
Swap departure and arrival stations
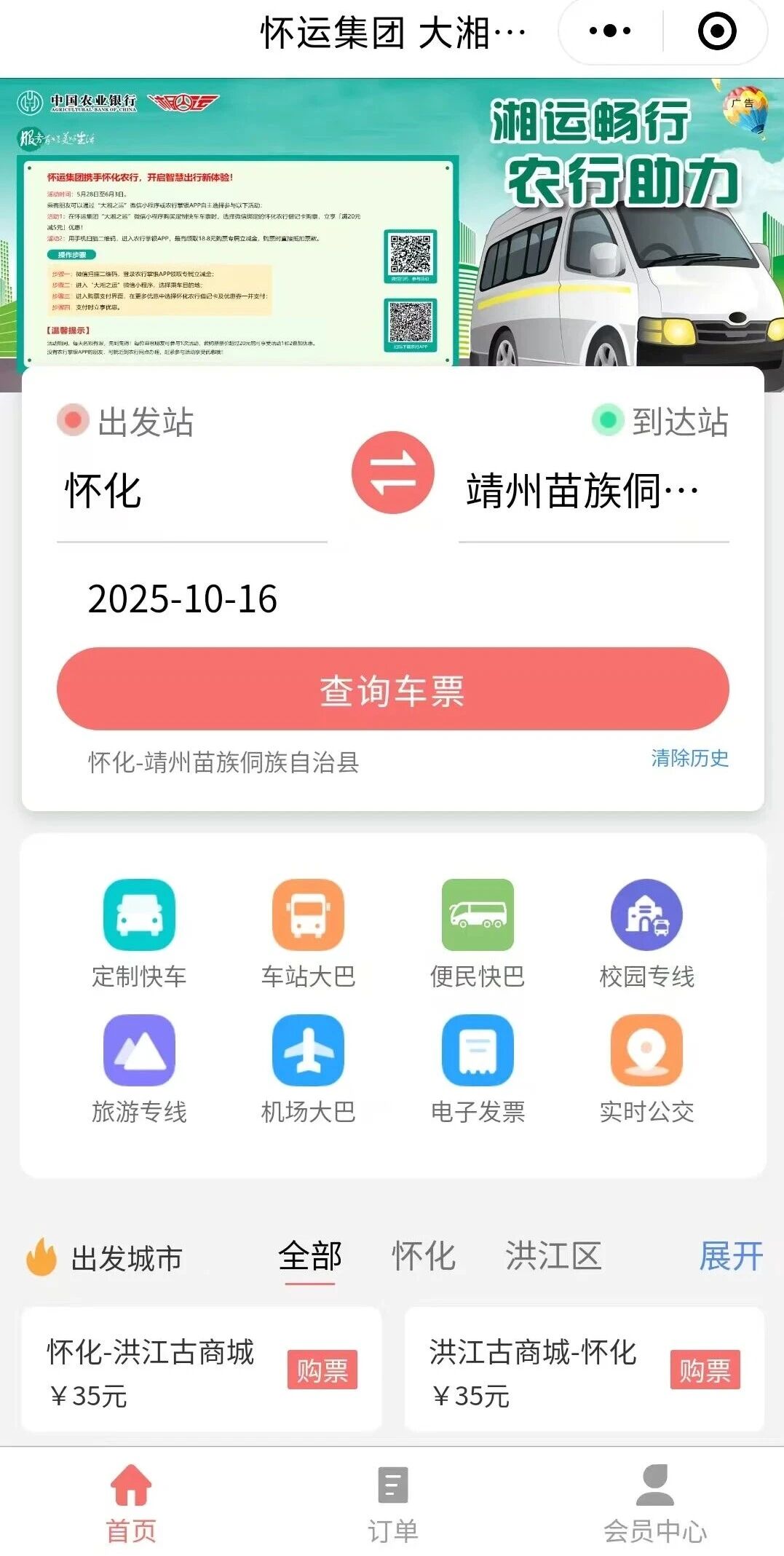392,473
